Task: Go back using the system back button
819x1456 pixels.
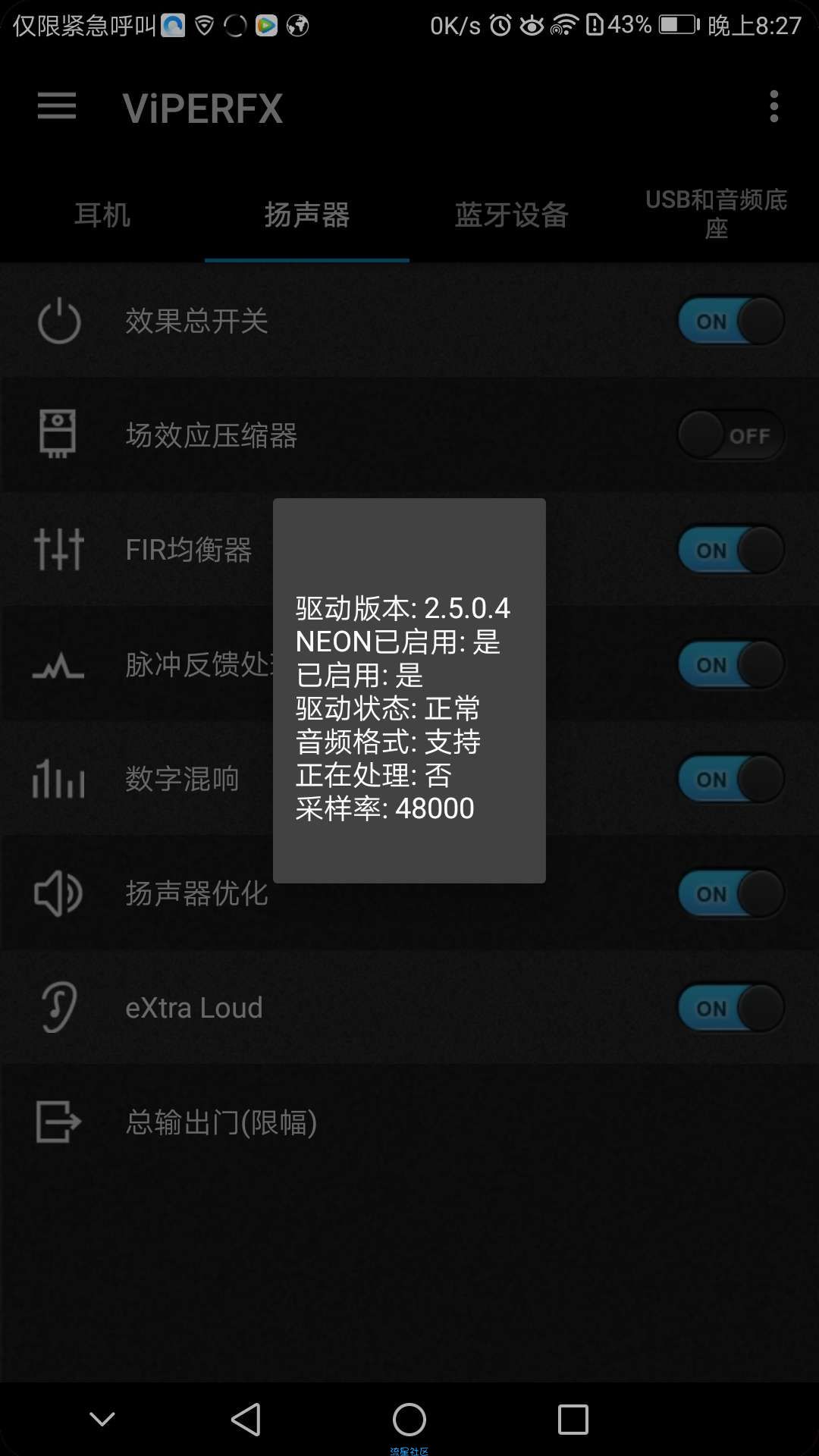Action: 246,1420
